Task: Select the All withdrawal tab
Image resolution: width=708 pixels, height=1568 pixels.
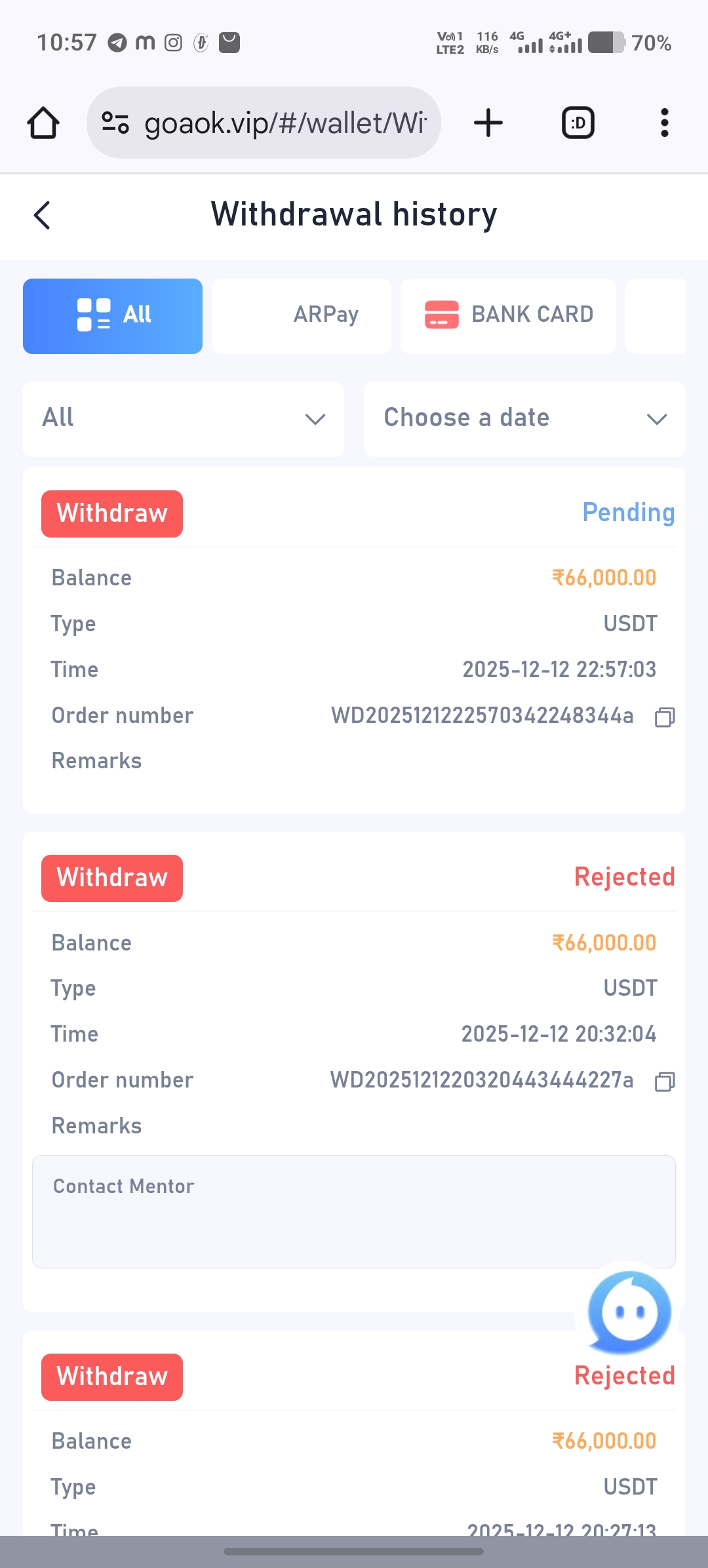Action: [x=113, y=316]
